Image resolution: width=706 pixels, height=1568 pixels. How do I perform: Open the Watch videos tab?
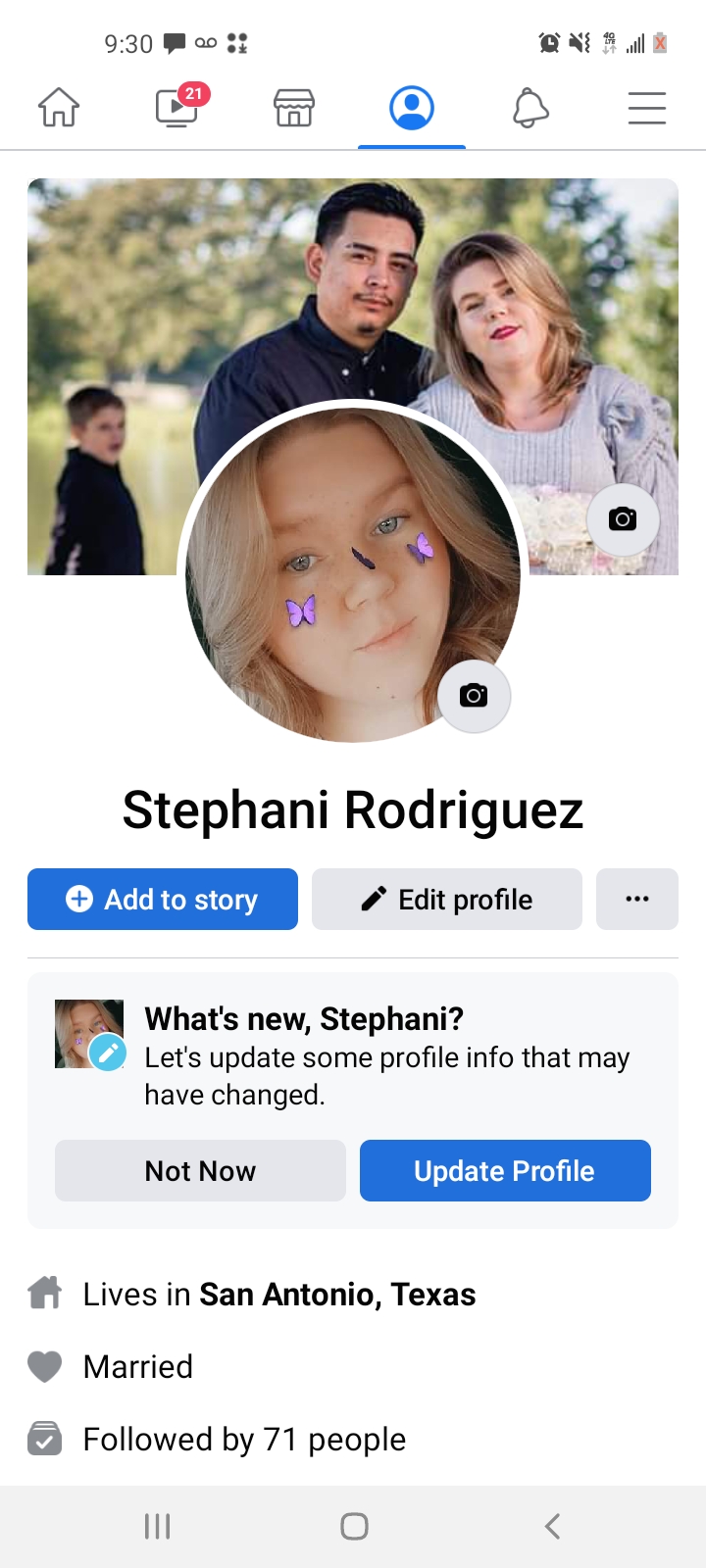(x=177, y=108)
